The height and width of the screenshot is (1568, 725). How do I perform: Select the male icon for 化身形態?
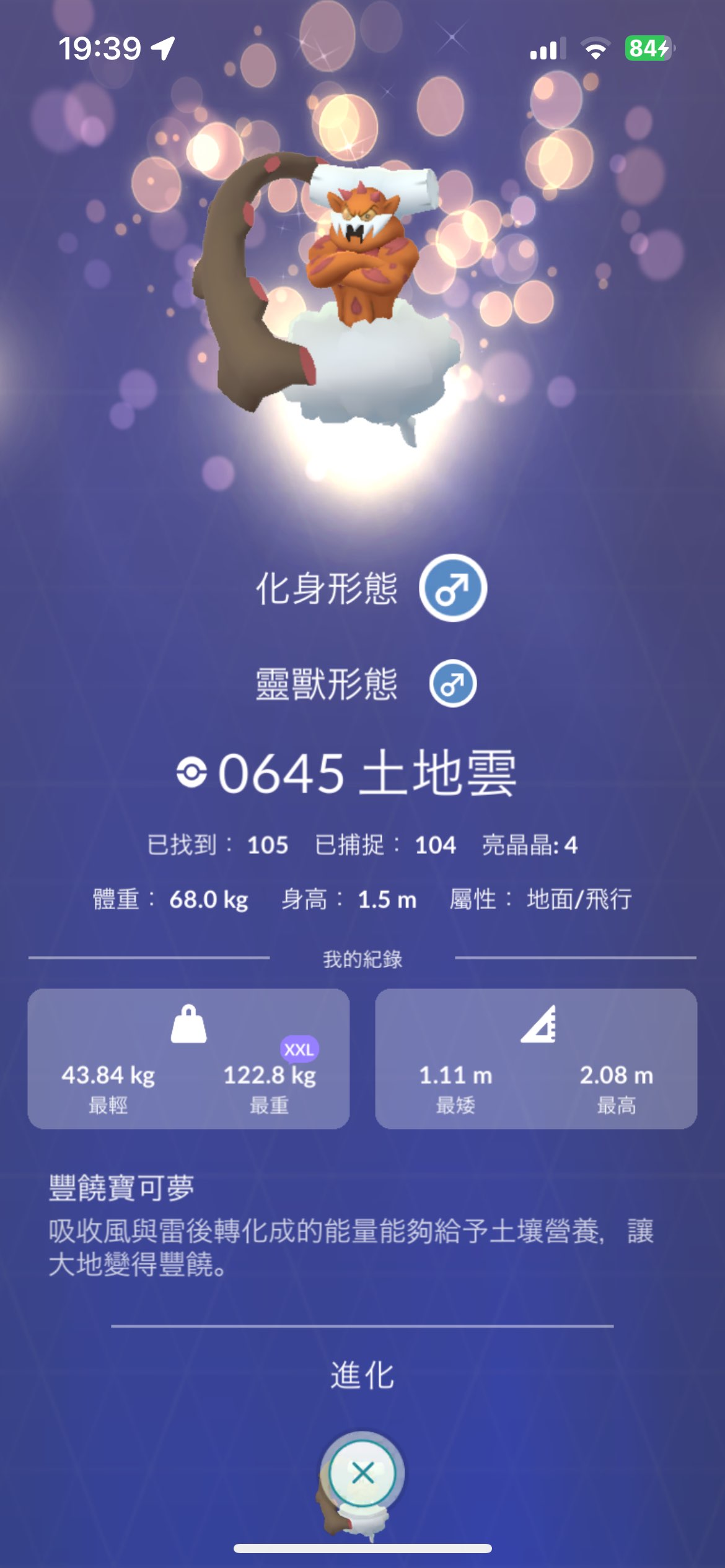[x=453, y=588]
